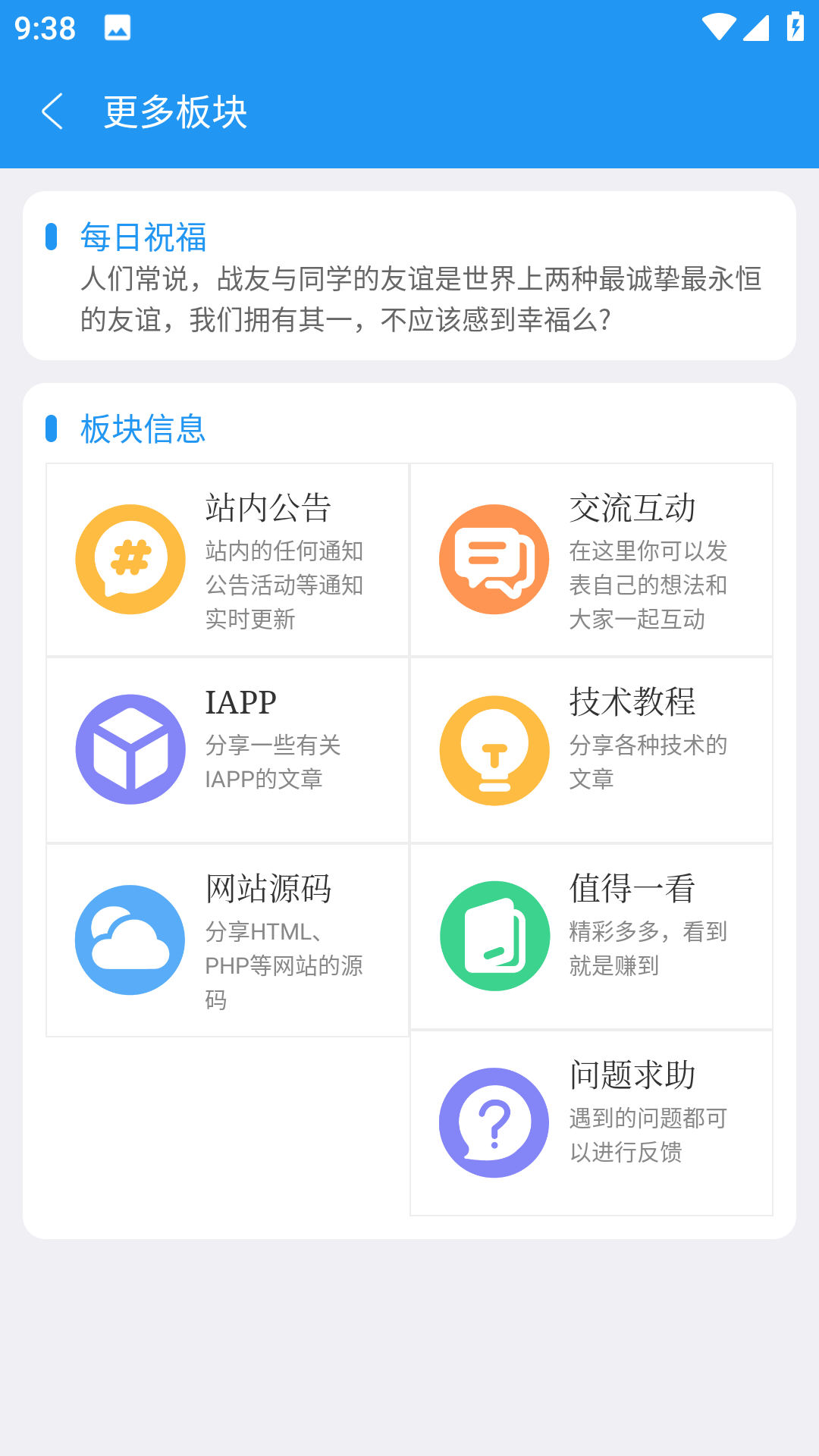This screenshot has height=1456, width=819.
Task: Open the 站内公告 announcements hash icon
Action: tap(130, 558)
